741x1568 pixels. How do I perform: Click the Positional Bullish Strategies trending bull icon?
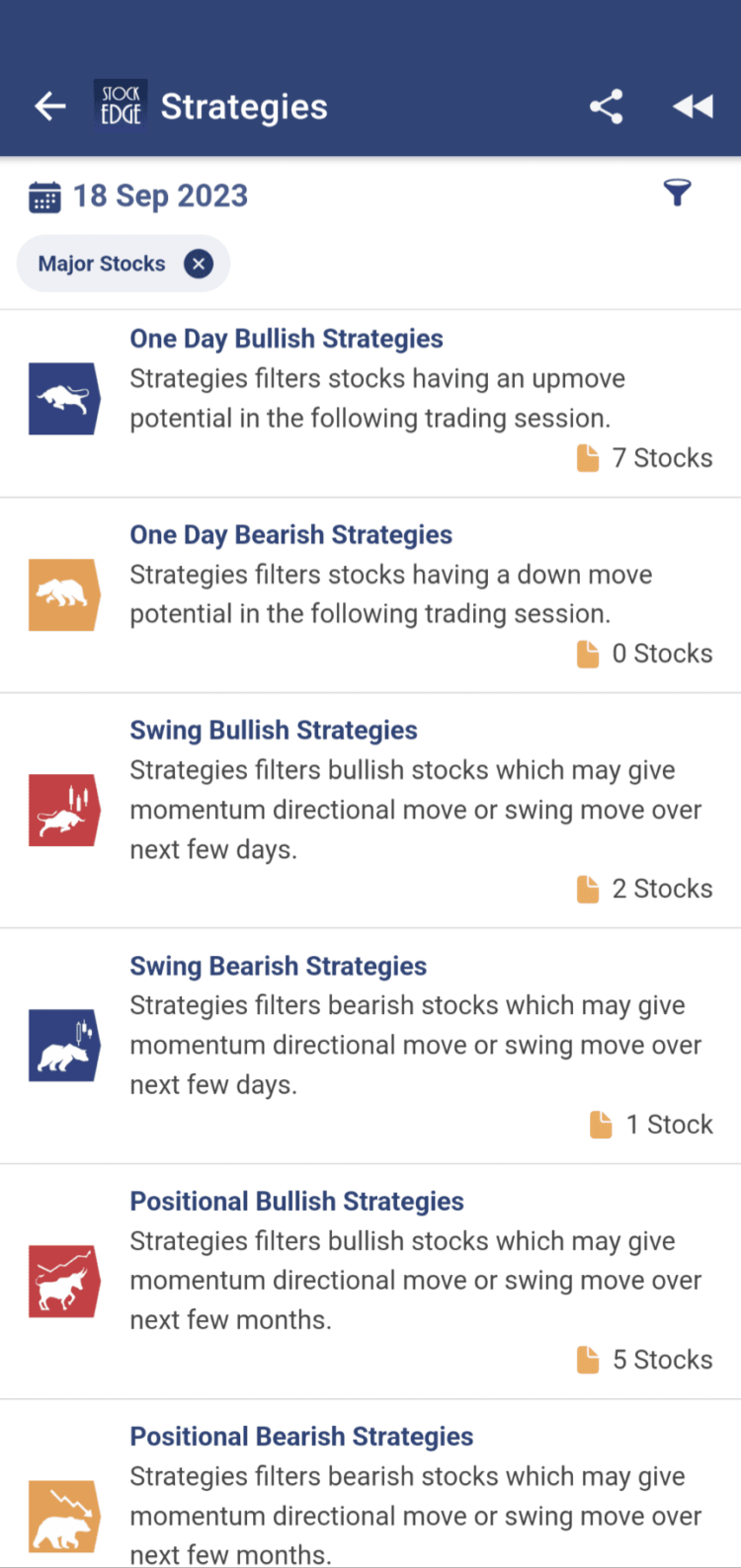tap(63, 1281)
